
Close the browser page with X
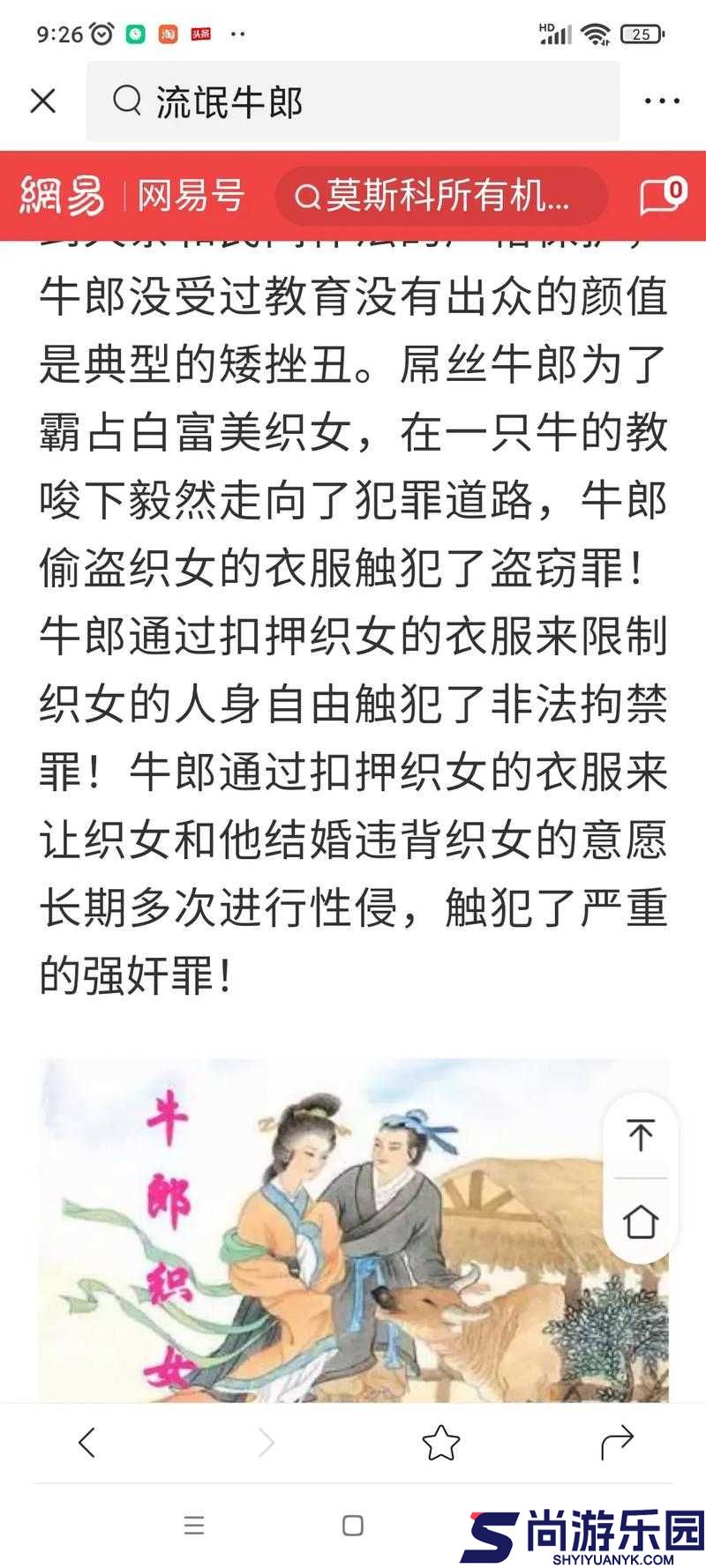pos(42,101)
